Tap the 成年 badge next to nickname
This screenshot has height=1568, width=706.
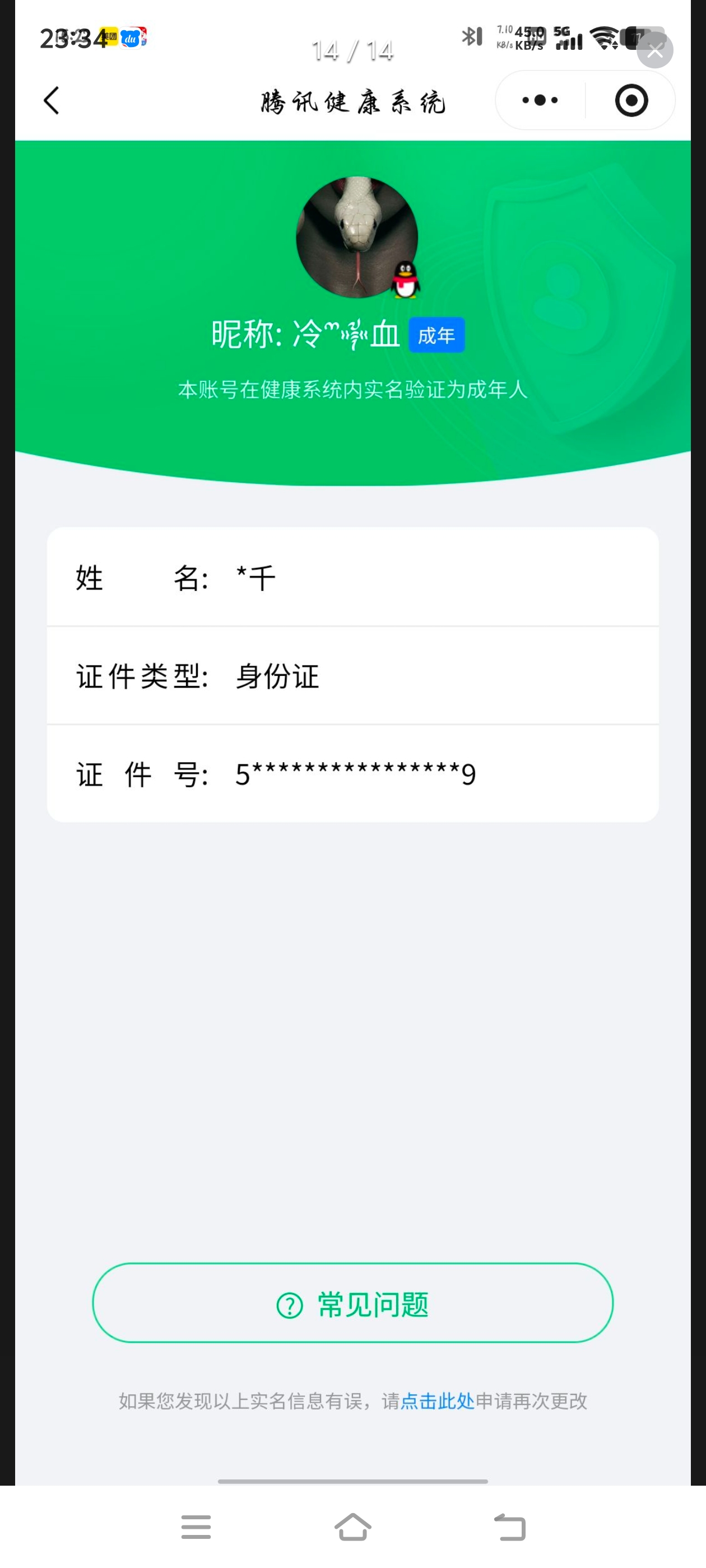438,334
